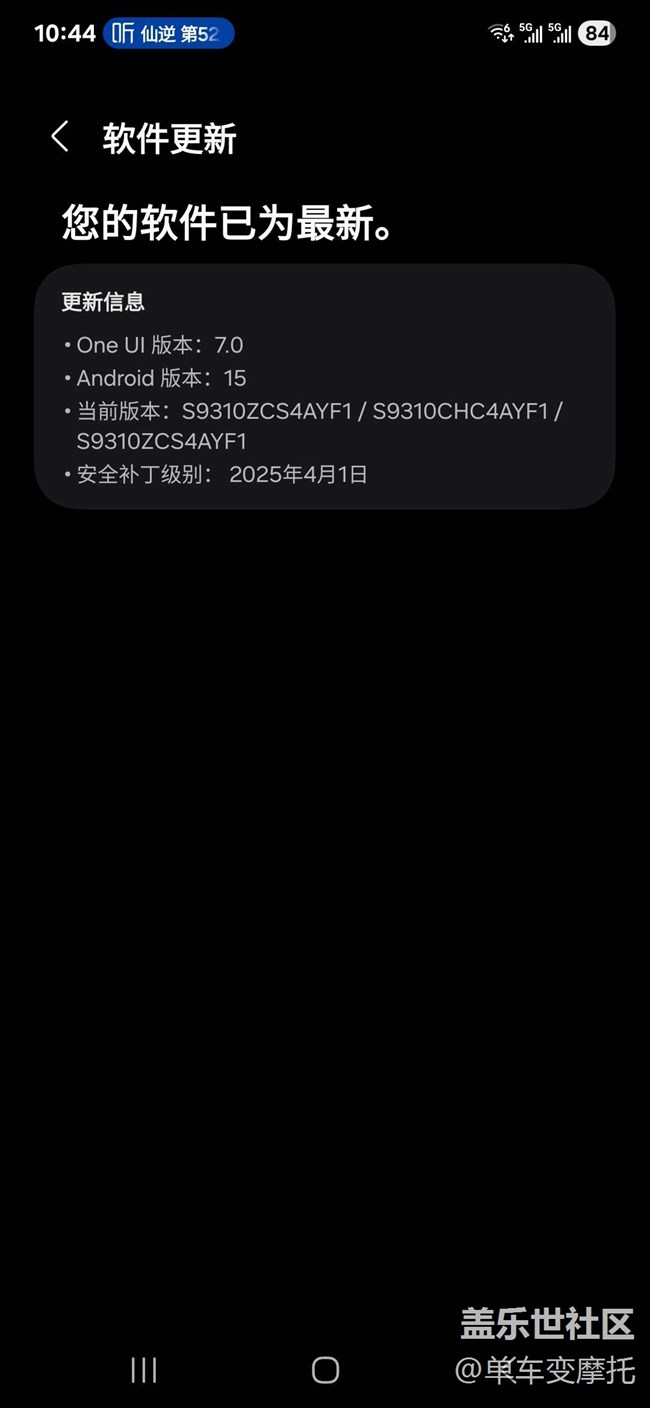650x1408 pixels.
Task: Open the 仙逆 now-playing status chip
Action: pos(169,34)
